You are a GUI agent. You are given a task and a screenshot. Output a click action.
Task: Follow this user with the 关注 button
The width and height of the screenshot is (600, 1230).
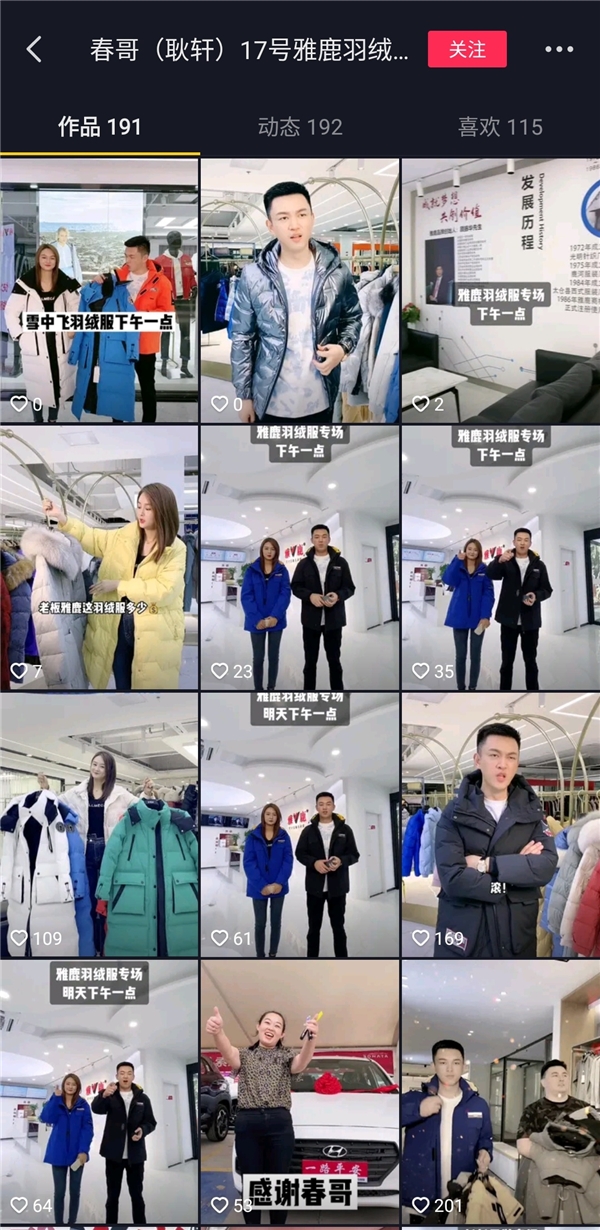tap(467, 49)
